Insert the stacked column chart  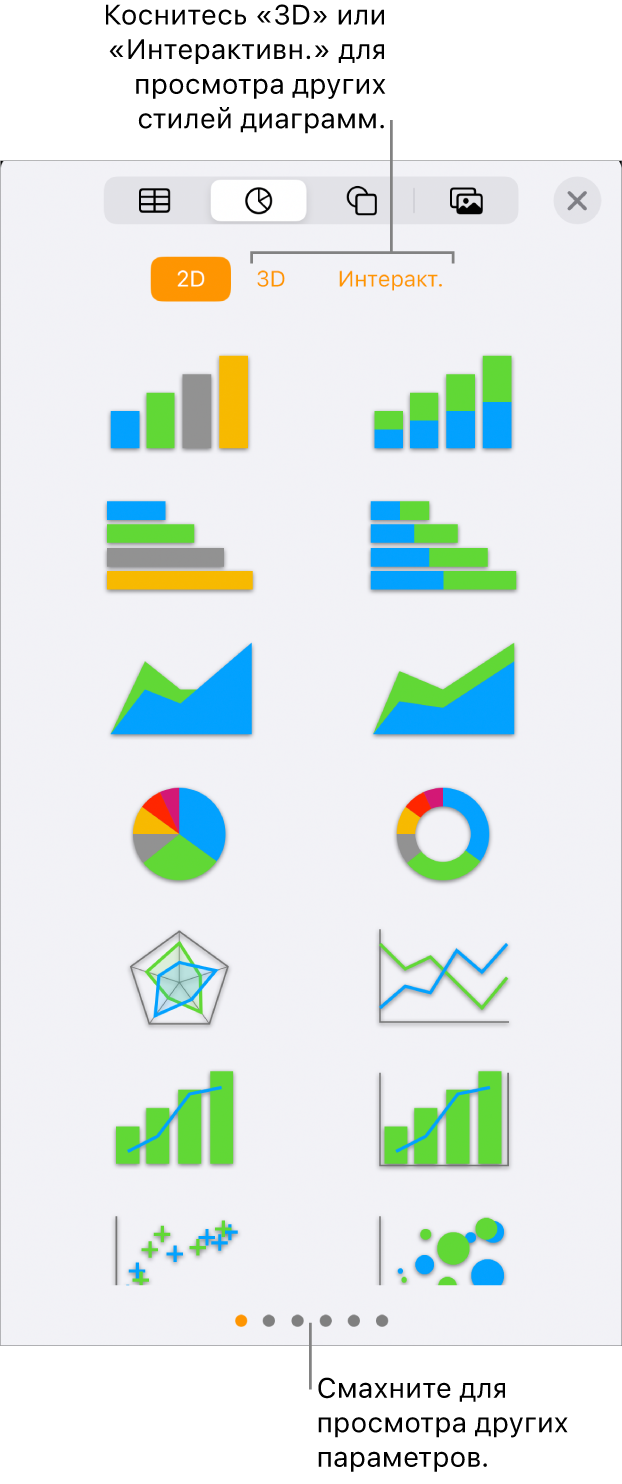(x=443, y=402)
